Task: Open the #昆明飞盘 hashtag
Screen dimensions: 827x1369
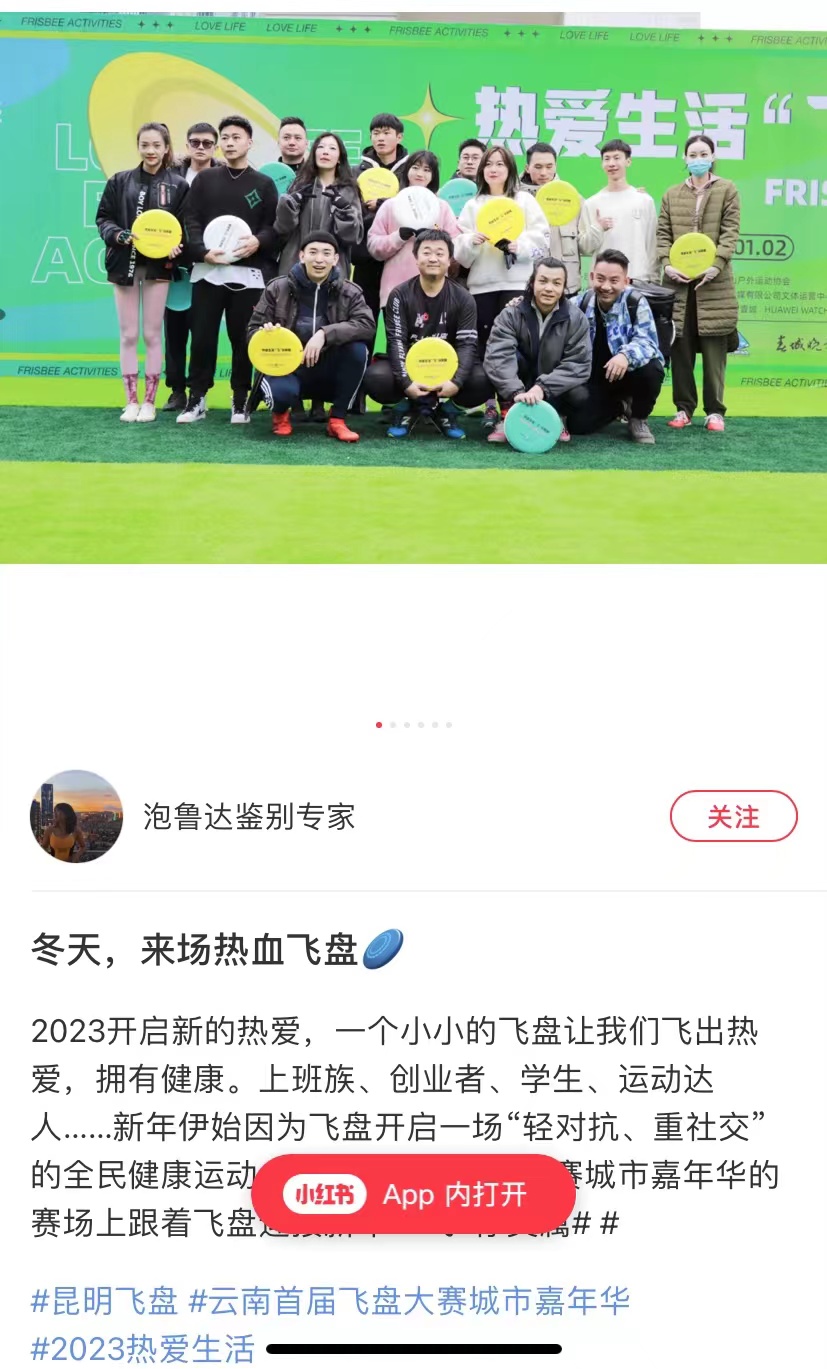Action: 104,1301
